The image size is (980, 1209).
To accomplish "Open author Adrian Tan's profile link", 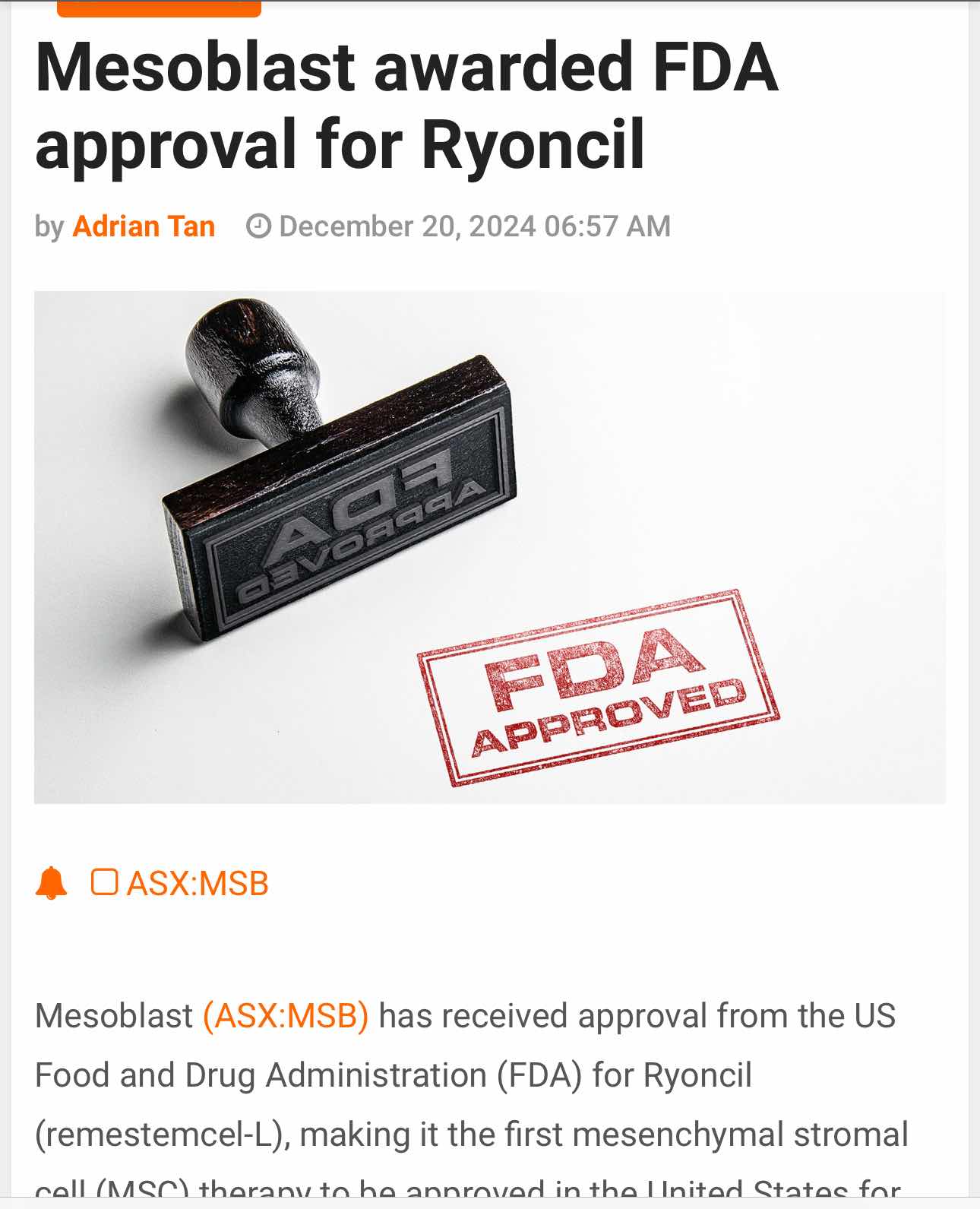I will click(x=143, y=226).
